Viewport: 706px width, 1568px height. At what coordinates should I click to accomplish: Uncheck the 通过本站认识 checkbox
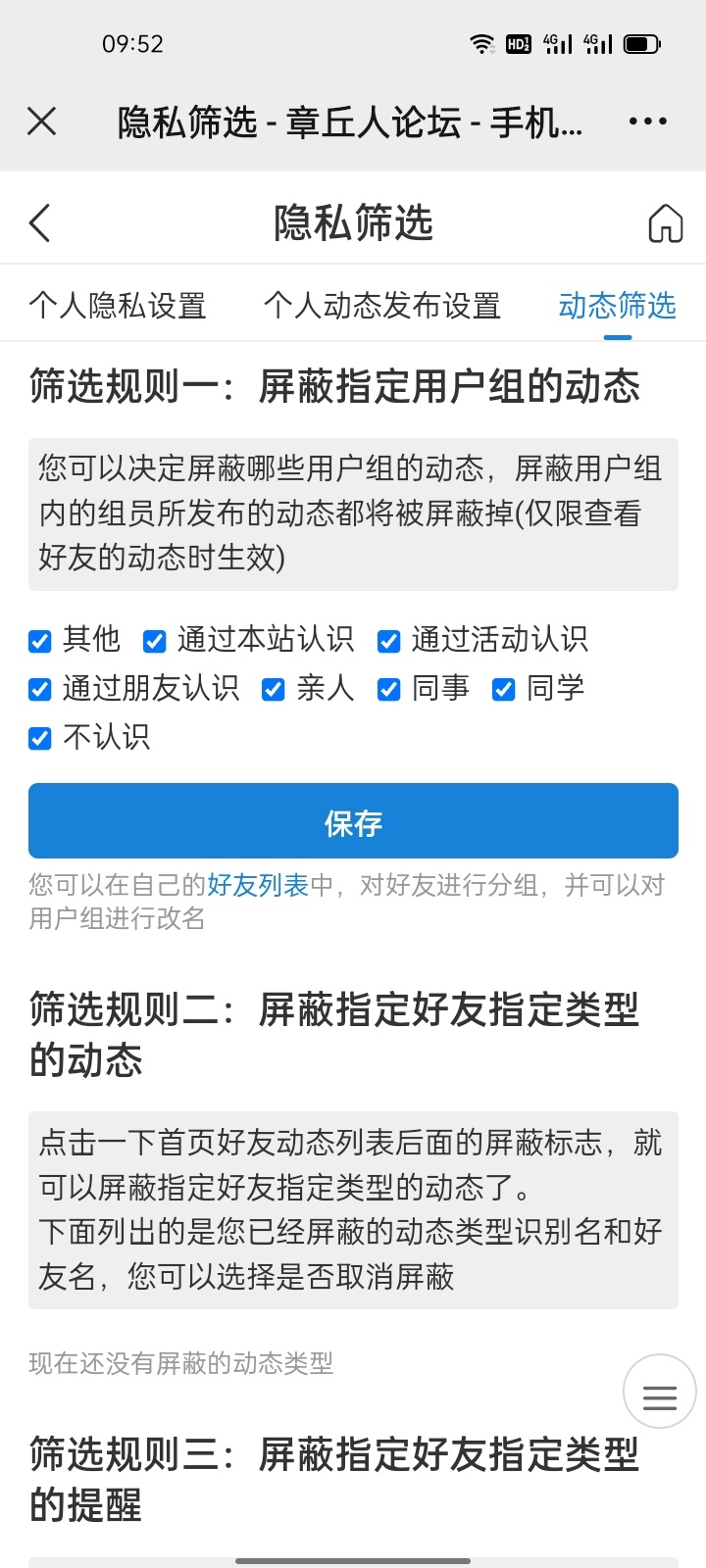(x=155, y=641)
